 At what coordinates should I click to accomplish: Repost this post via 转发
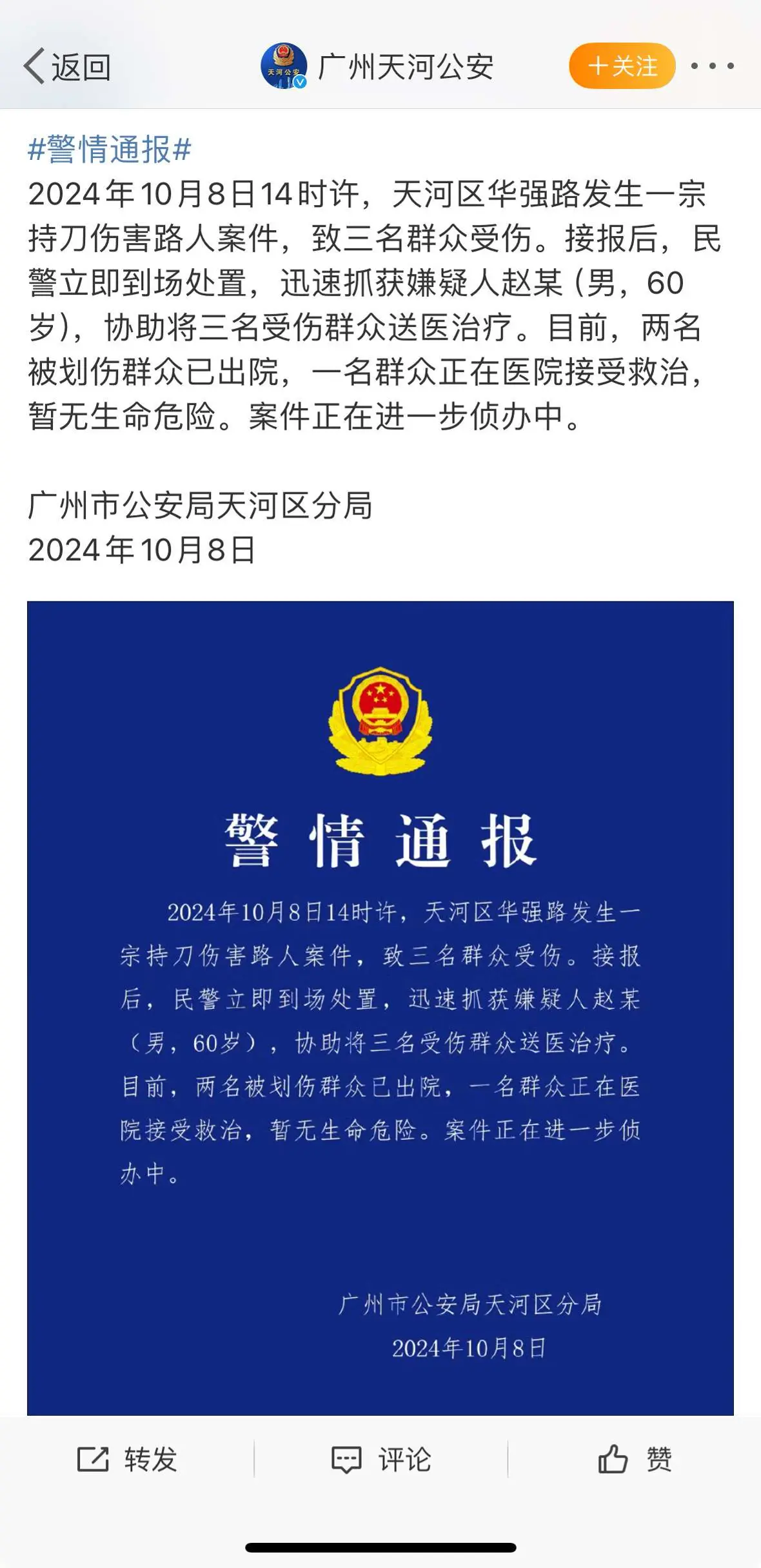(x=127, y=1460)
